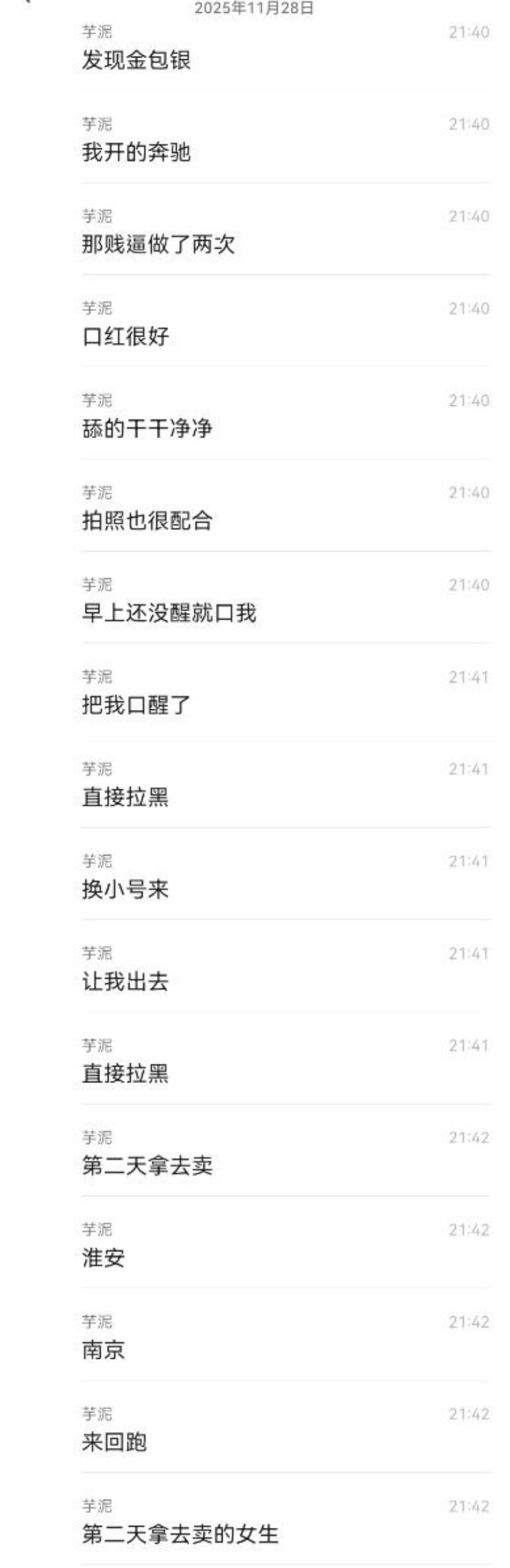Open the message "淮安"
This screenshot has height=1568, width=510.
click(103, 1258)
